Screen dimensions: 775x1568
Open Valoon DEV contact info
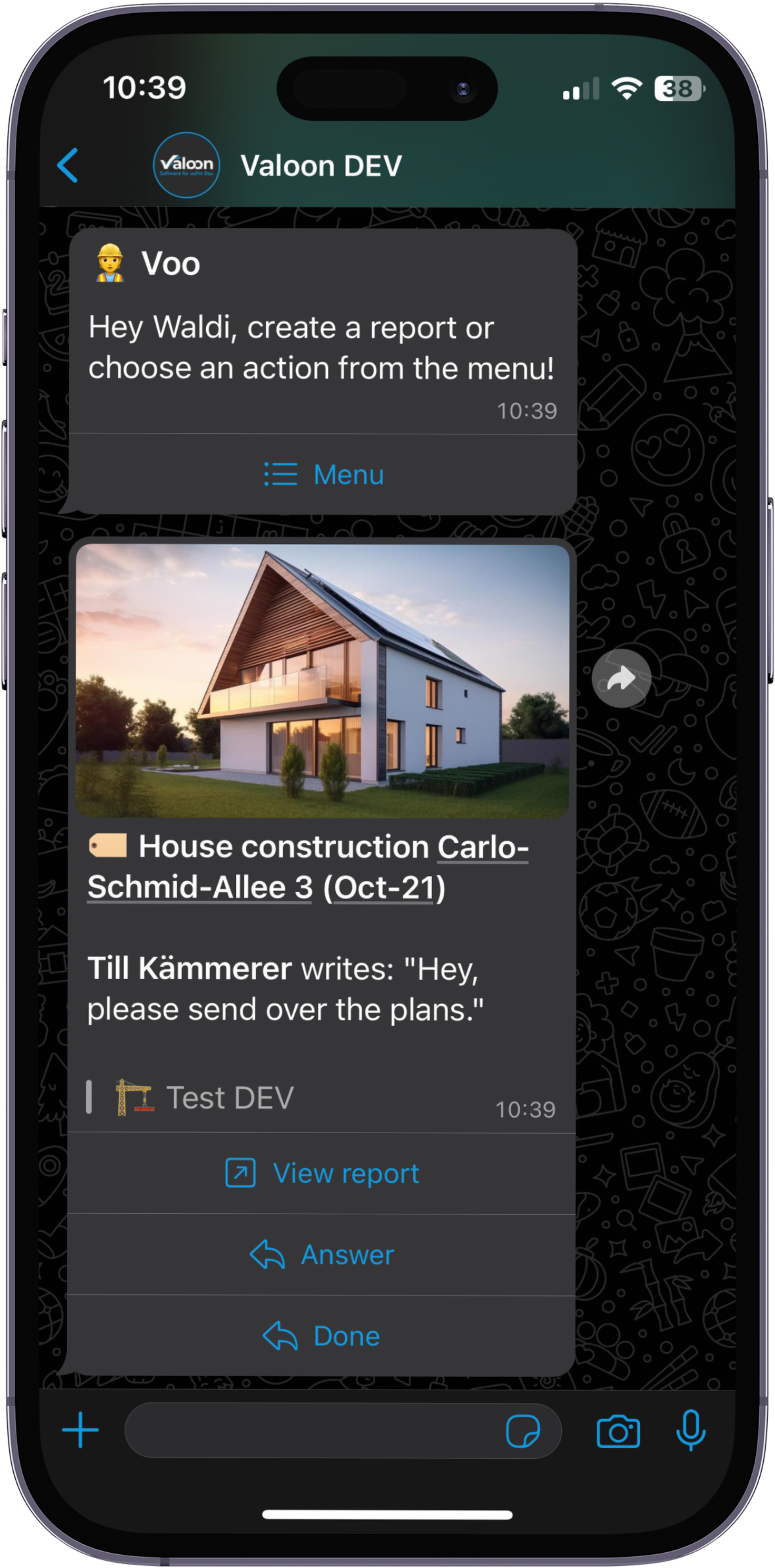tap(321, 165)
